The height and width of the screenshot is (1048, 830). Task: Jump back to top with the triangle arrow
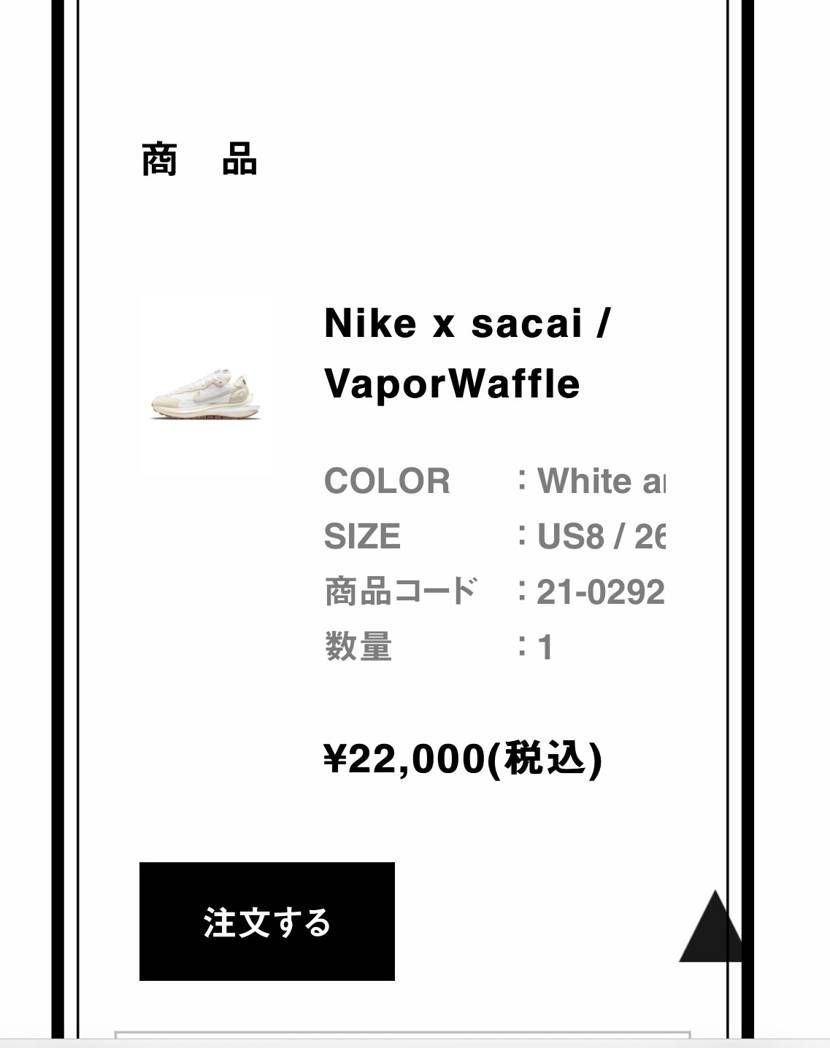pos(712,930)
